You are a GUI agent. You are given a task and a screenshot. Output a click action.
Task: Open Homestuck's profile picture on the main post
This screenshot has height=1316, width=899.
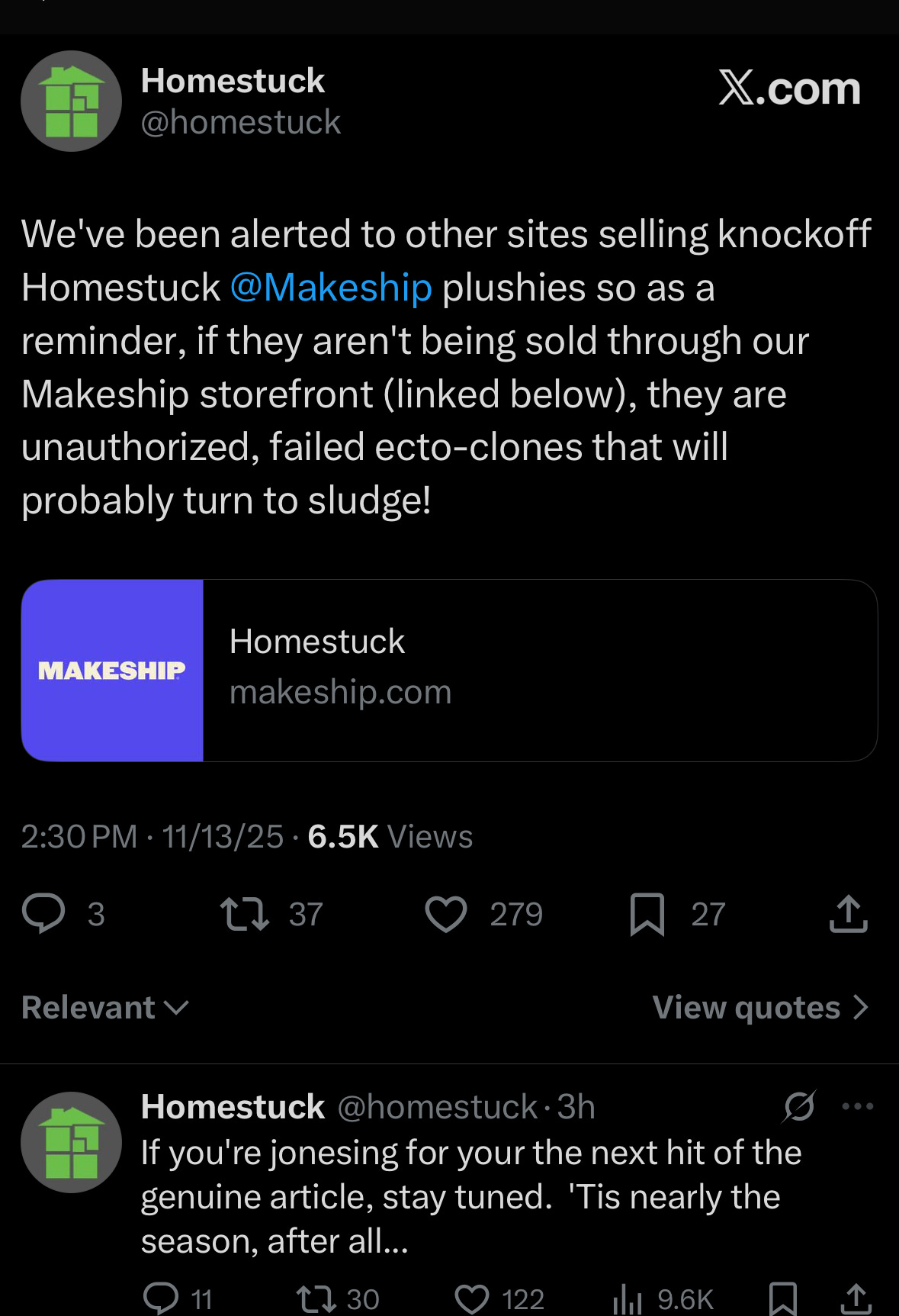(x=71, y=101)
